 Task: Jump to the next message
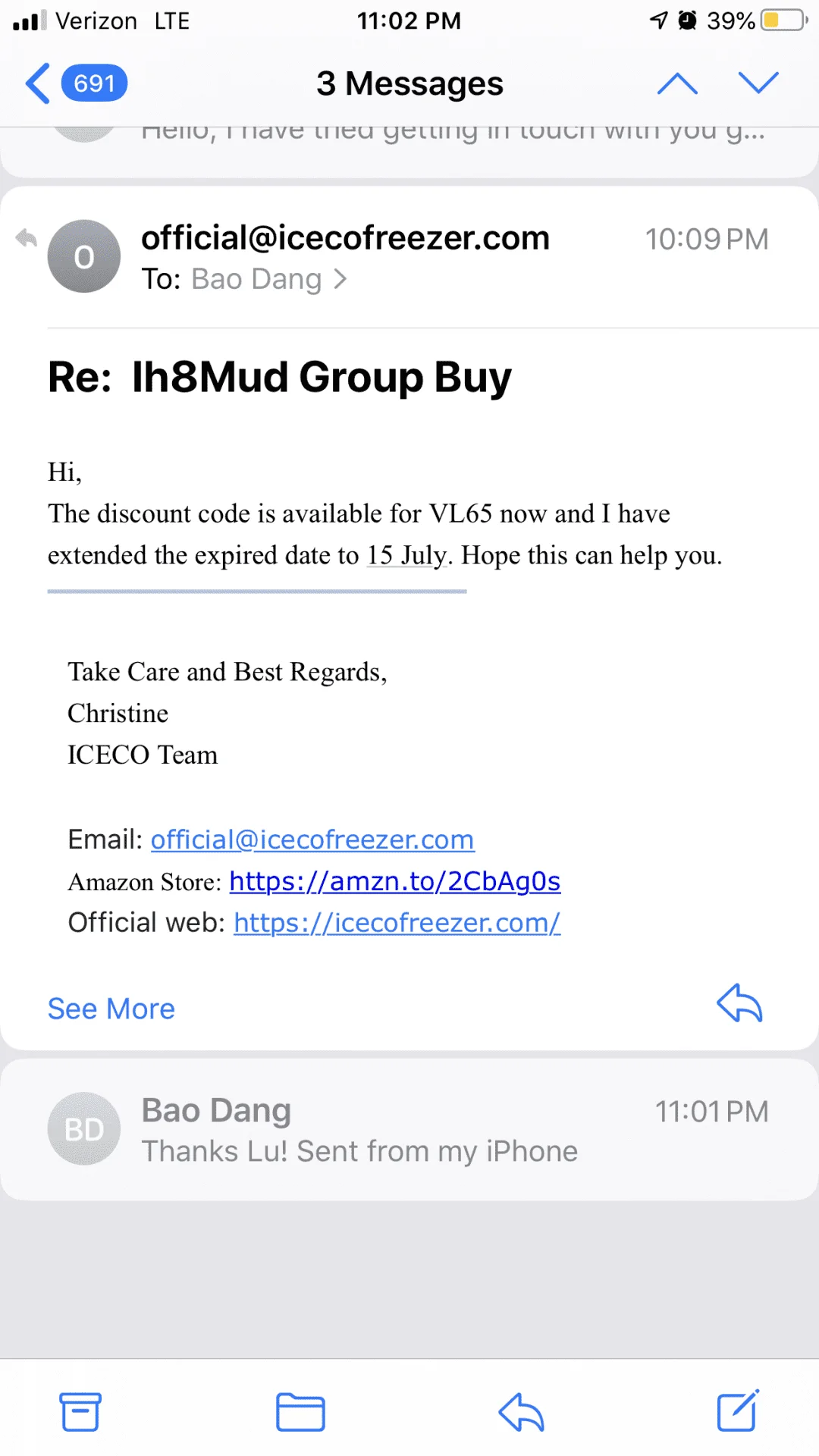[758, 83]
